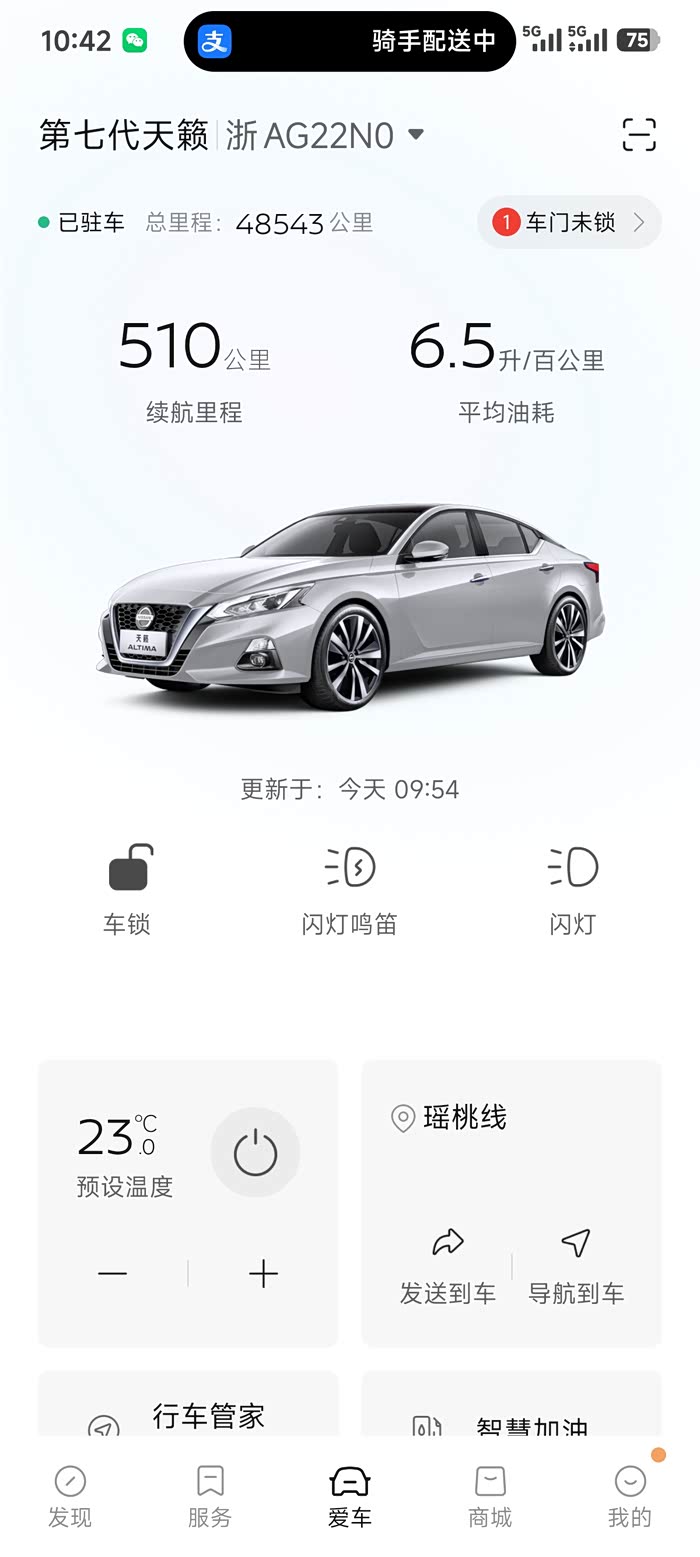Select the 爱车 tab
This screenshot has height=1557, width=700.
pyautogui.click(x=350, y=1496)
